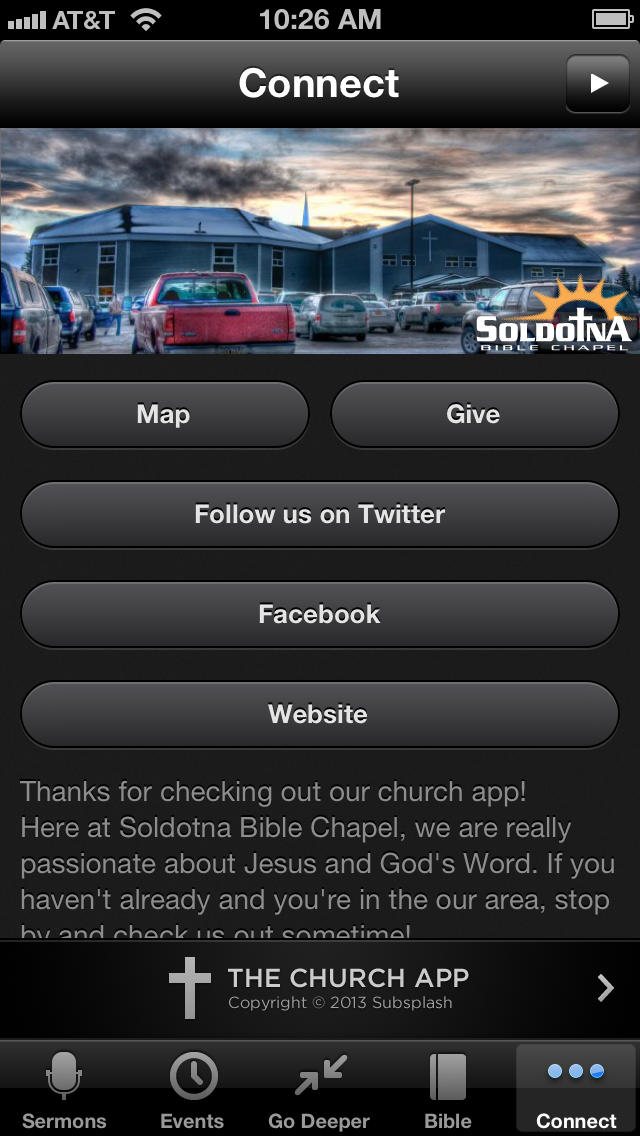The height and width of the screenshot is (1136, 640).
Task: Tap the Give button
Action: pos(474,414)
